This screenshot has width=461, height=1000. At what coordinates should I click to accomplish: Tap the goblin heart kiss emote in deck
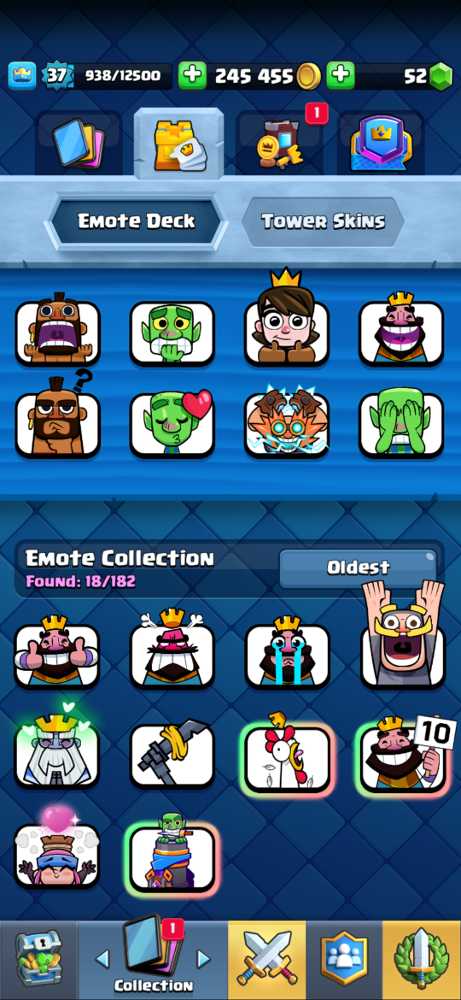pos(172,423)
